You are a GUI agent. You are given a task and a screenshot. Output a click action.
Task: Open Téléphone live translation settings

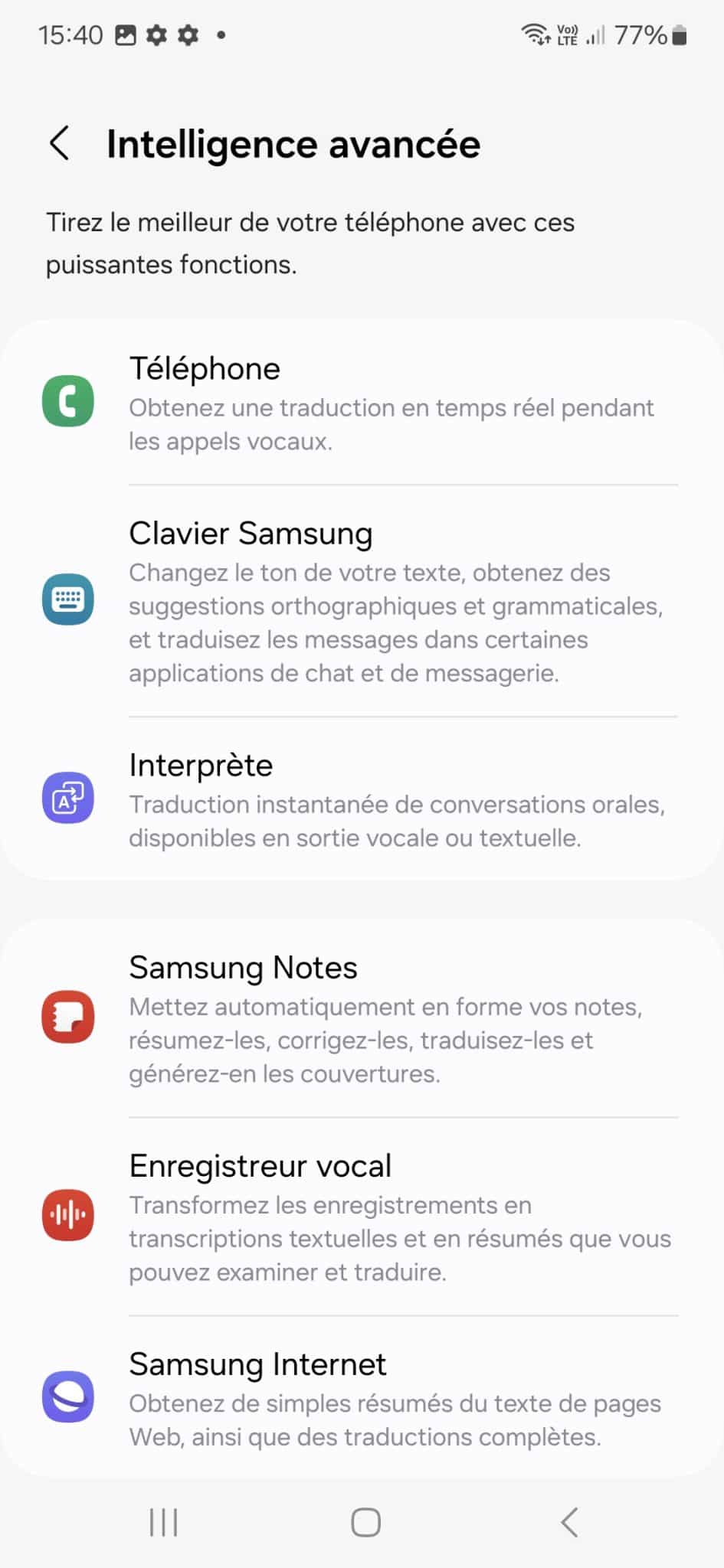point(362,403)
